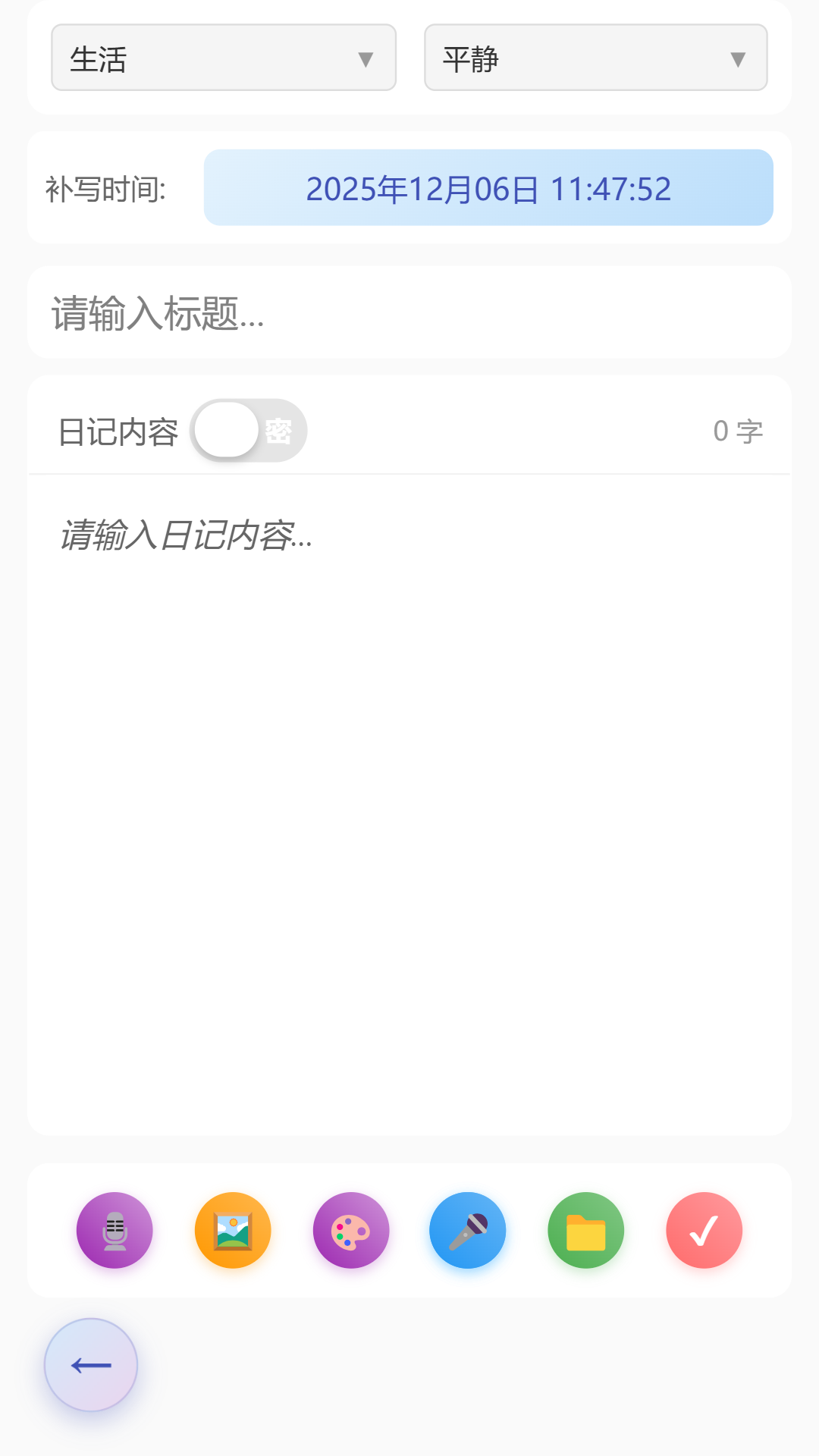Image resolution: width=819 pixels, height=1456 pixels.
Task: Open the folder attachment icon
Action: (585, 1231)
